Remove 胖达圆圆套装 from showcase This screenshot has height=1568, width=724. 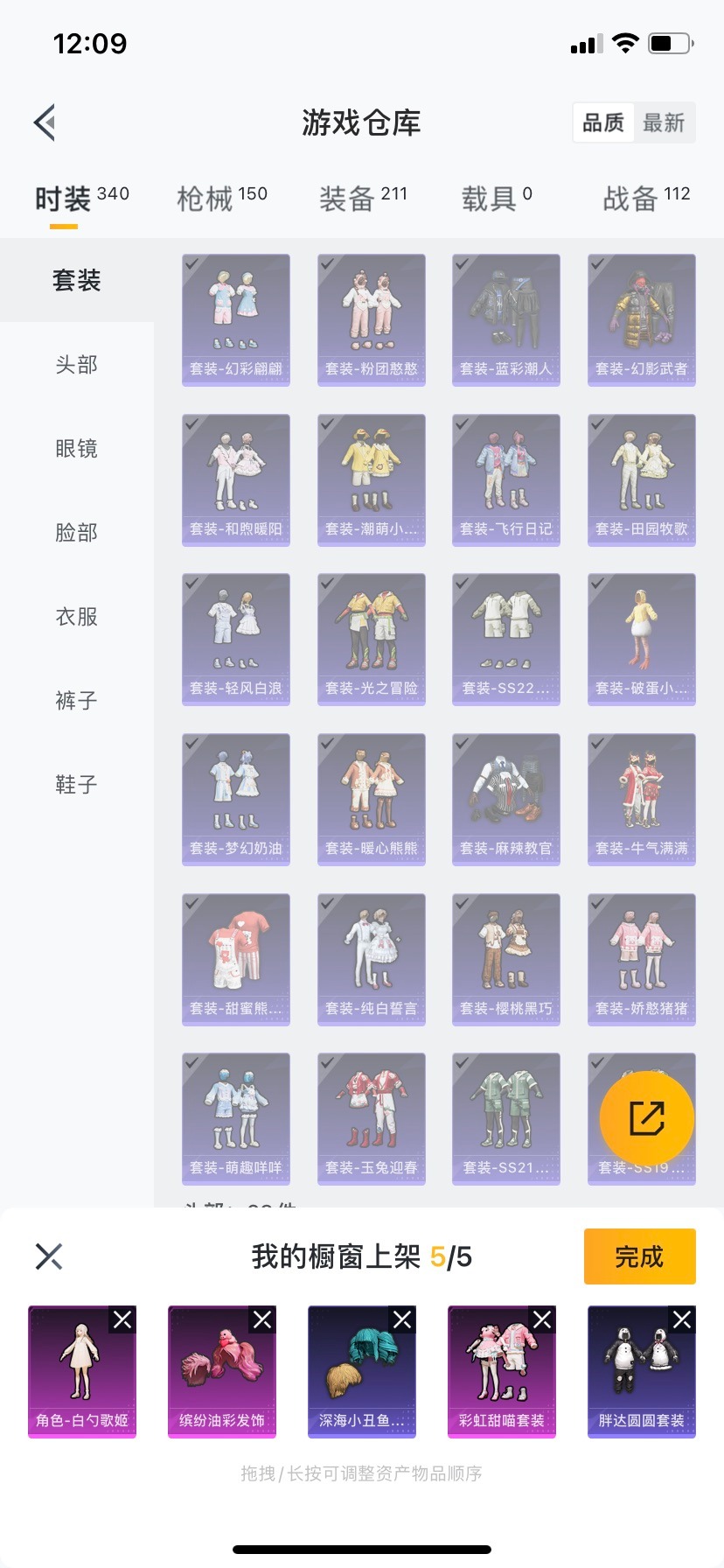[x=682, y=1319]
